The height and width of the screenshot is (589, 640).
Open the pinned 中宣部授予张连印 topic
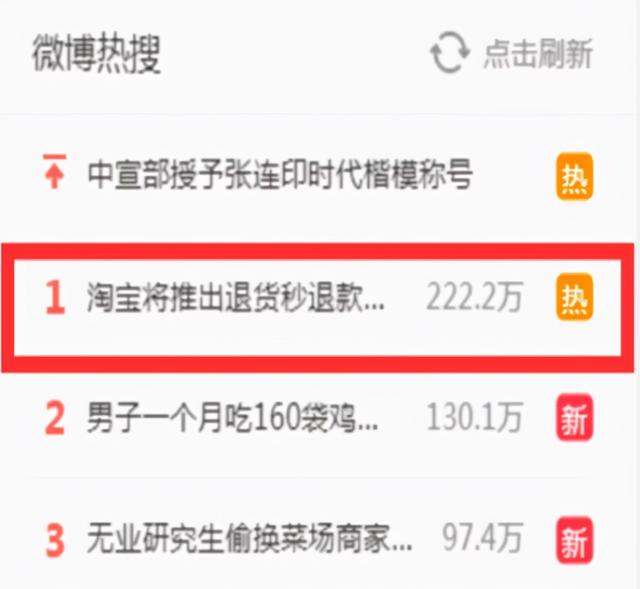pyautogui.click(x=278, y=176)
